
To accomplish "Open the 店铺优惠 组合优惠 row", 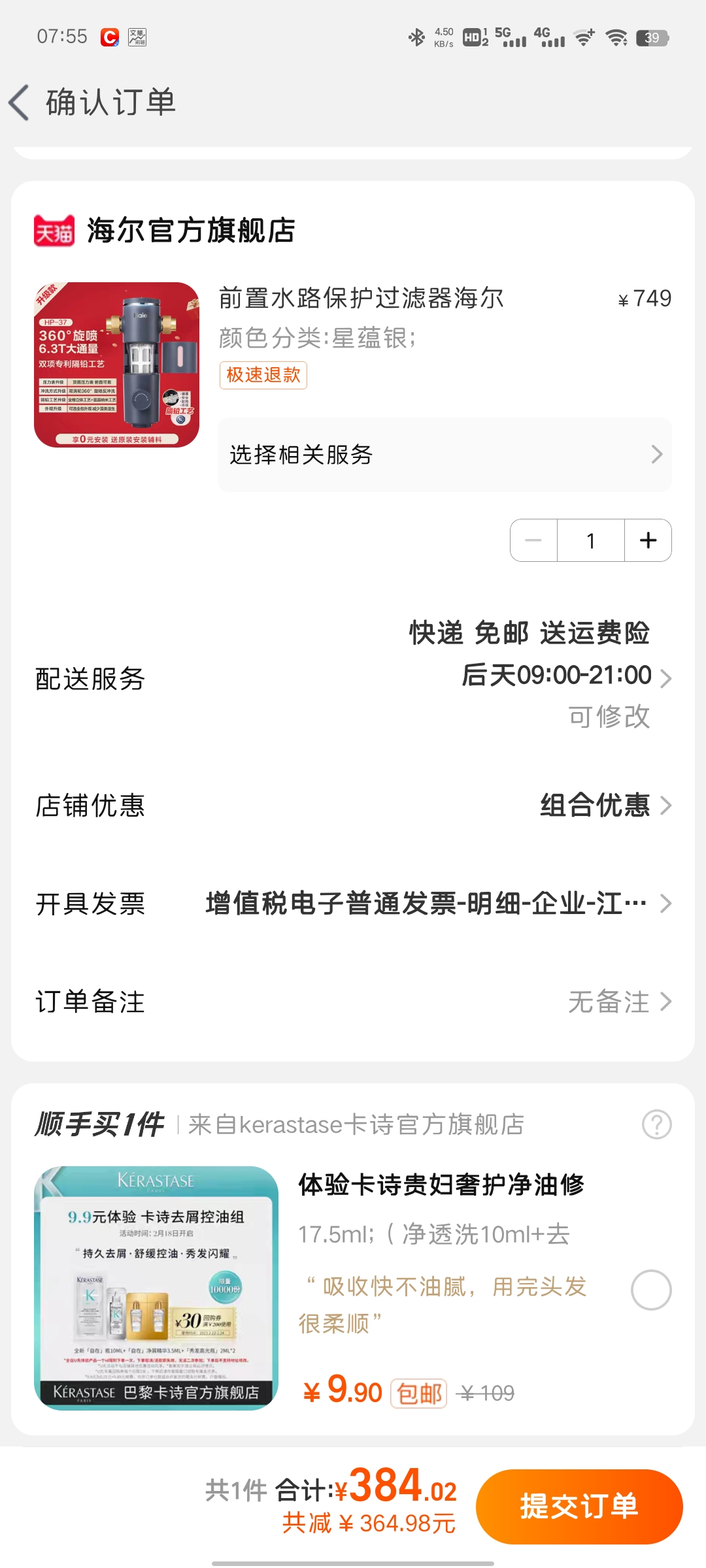I will click(x=605, y=806).
